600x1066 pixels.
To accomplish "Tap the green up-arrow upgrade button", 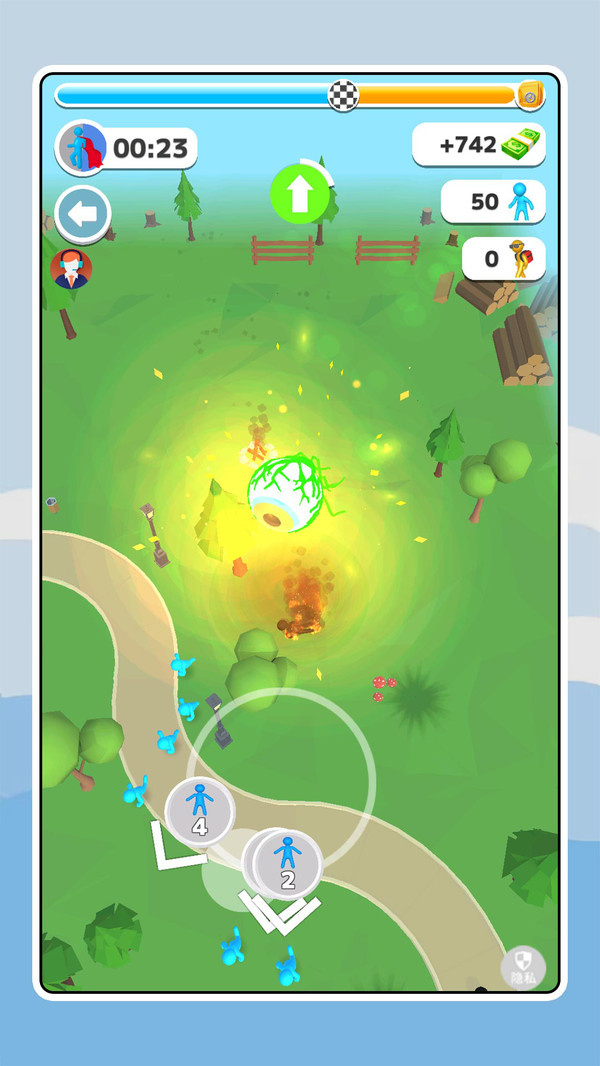I will pyautogui.click(x=300, y=195).
